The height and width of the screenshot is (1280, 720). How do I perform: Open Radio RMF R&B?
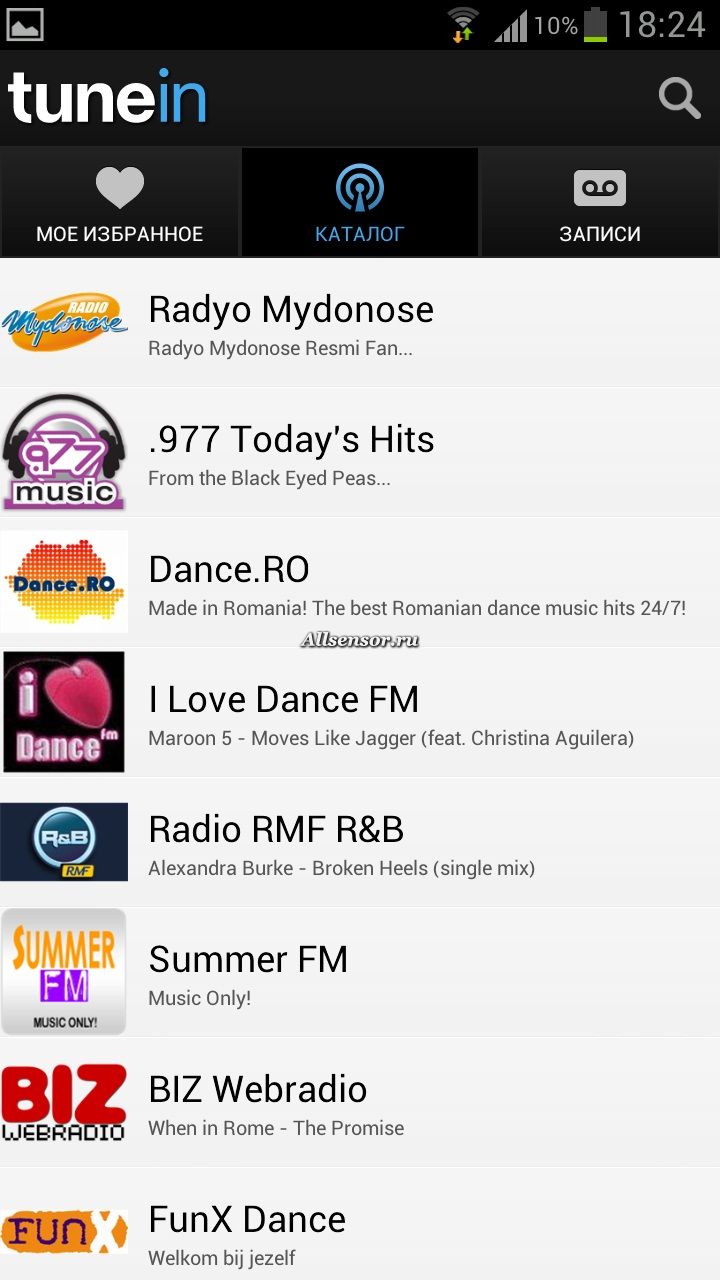[x=360, y=842]
